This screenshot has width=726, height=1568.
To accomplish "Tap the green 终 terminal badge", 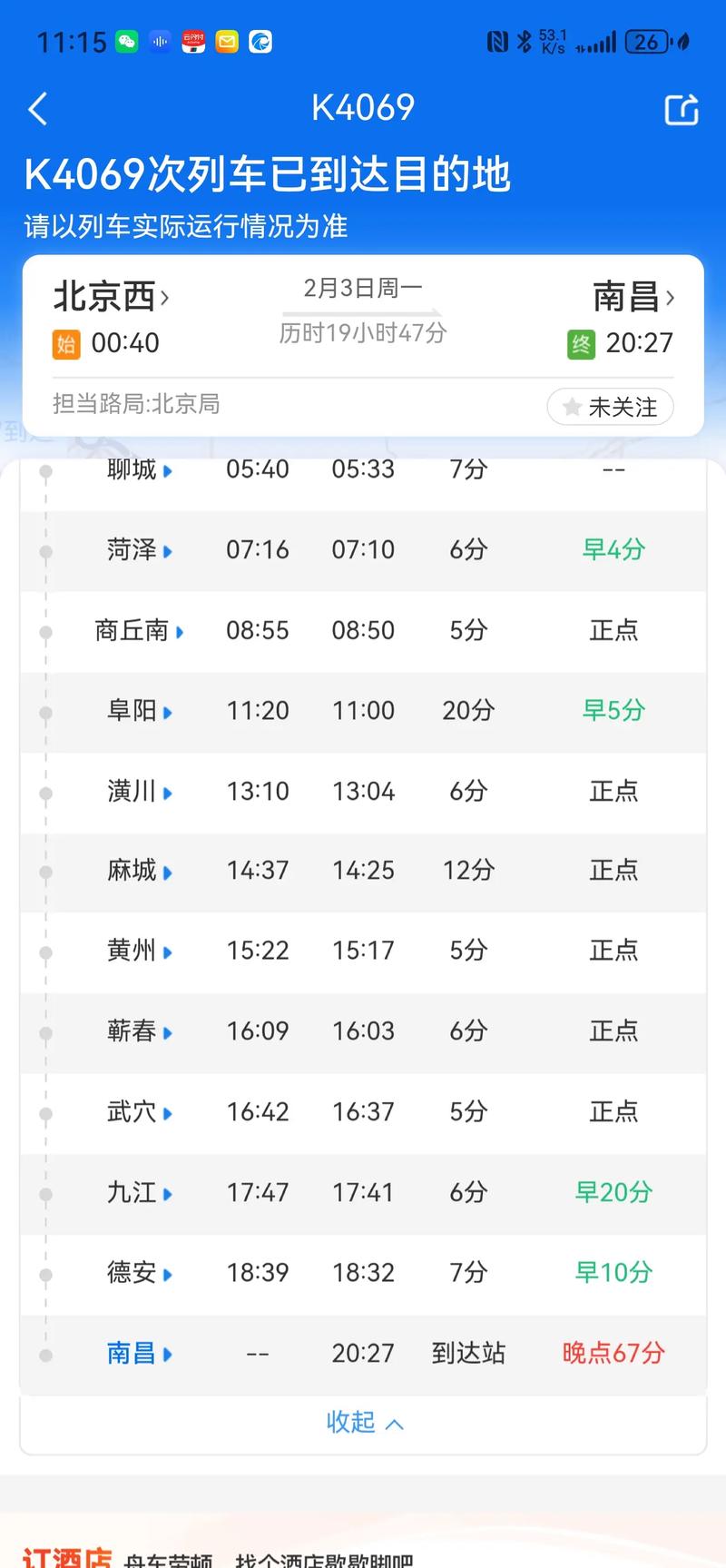I will click(x=581, y=345).
